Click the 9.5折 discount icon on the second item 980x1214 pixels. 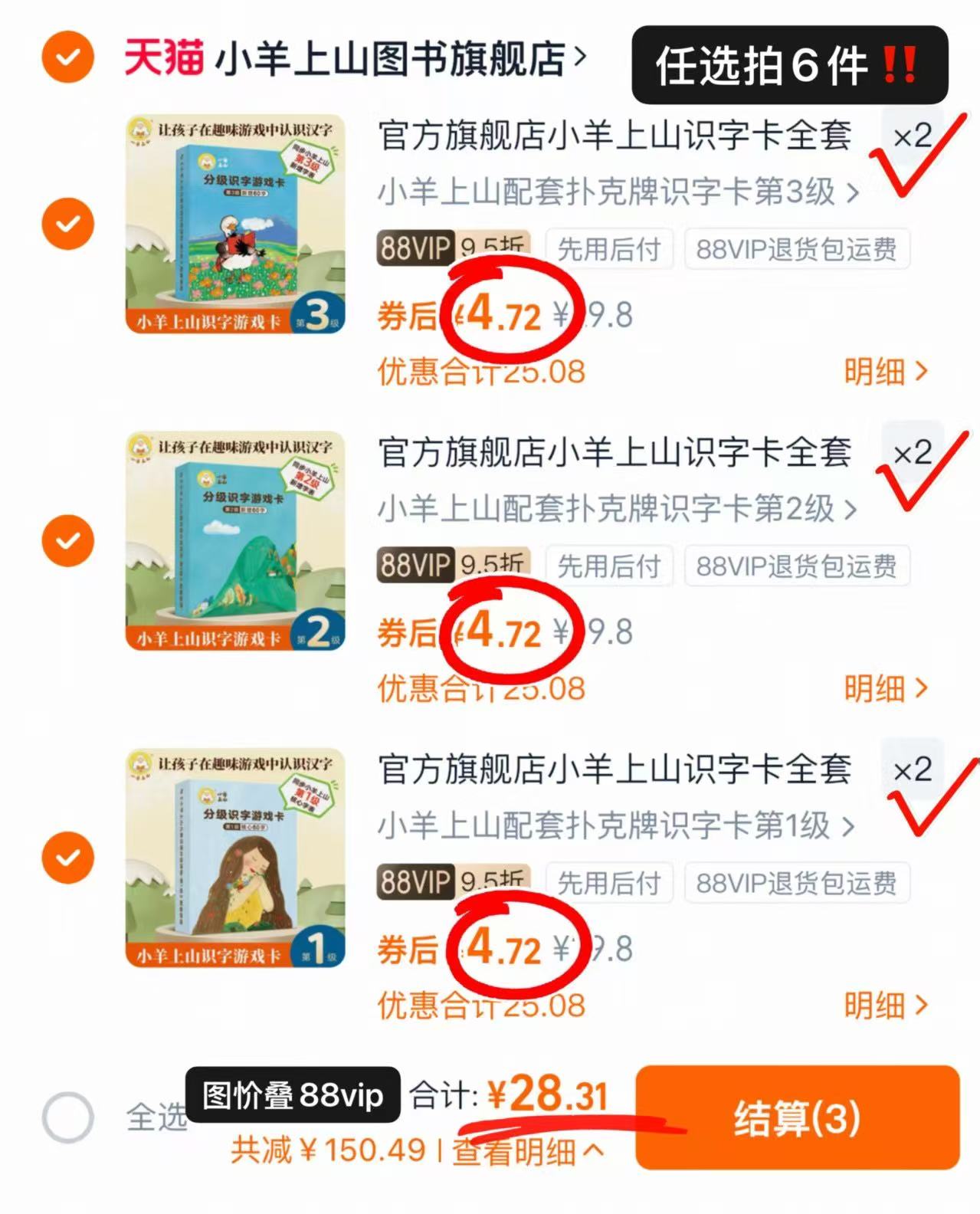491,565
